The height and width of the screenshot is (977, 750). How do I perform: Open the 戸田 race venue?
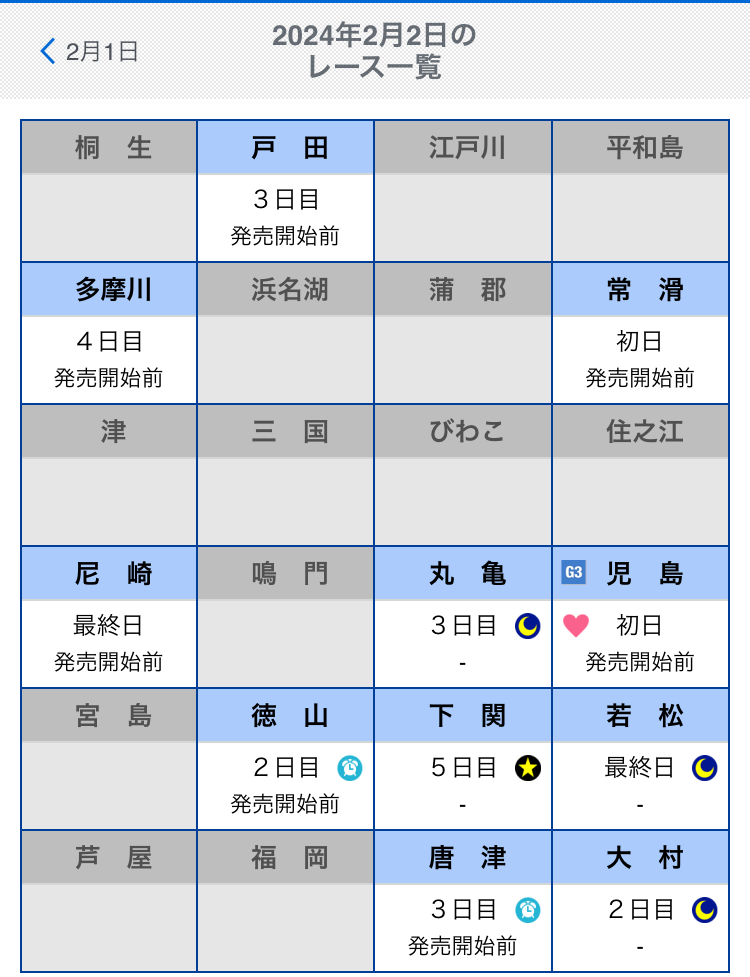point(286,191)
